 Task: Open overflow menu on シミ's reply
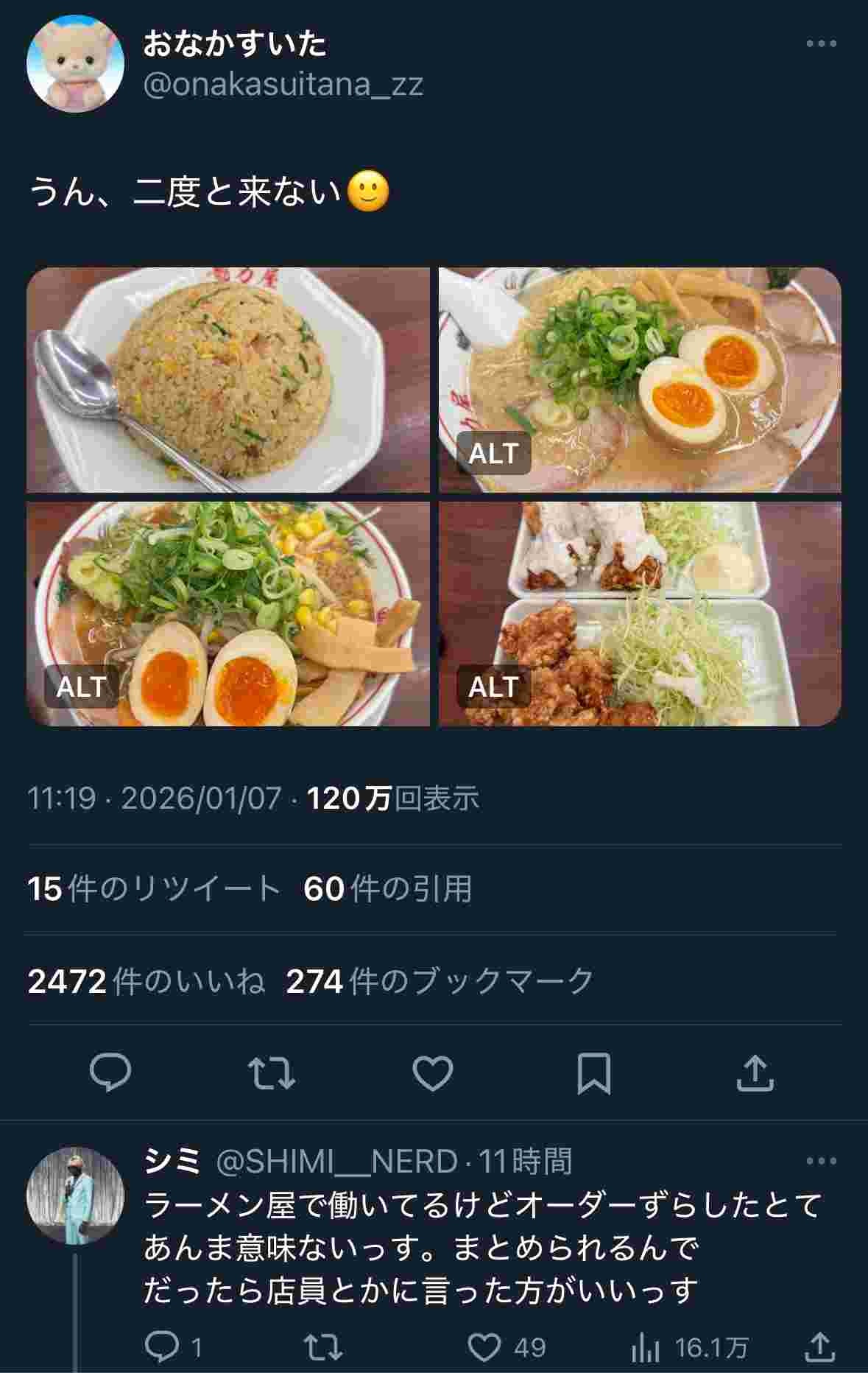click(x=821, y=1162)
